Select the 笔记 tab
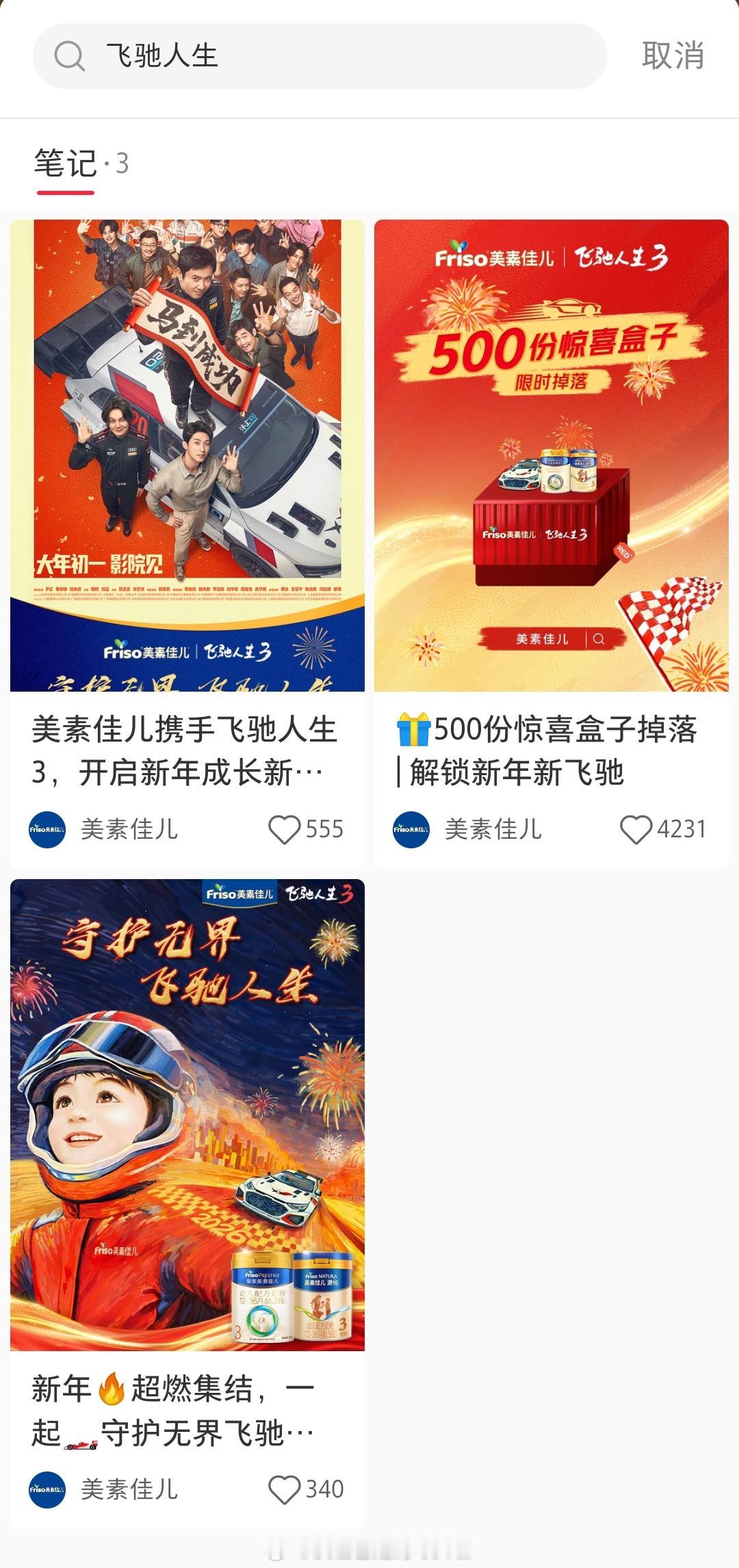Screen dimensions: 739x1568 (x=66, y=165)
